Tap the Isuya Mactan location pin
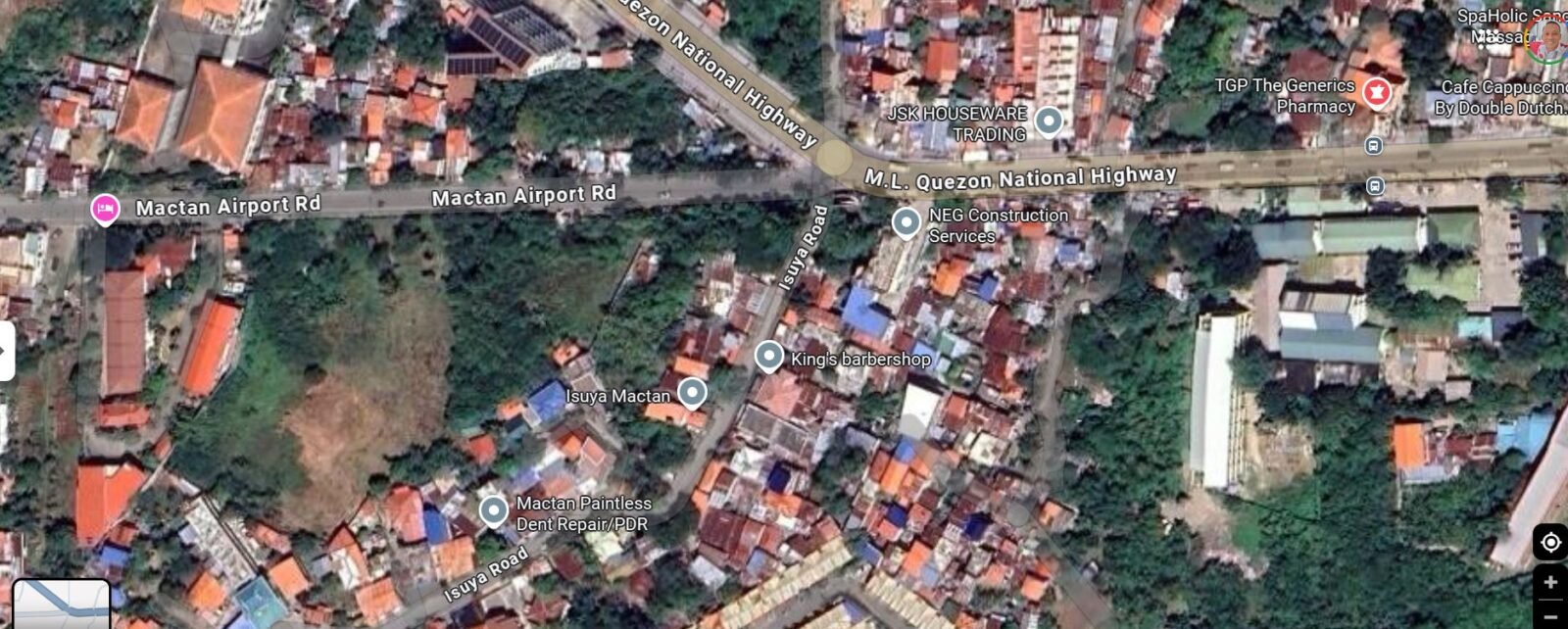1568x629 pixels. [x=693, y=394]
